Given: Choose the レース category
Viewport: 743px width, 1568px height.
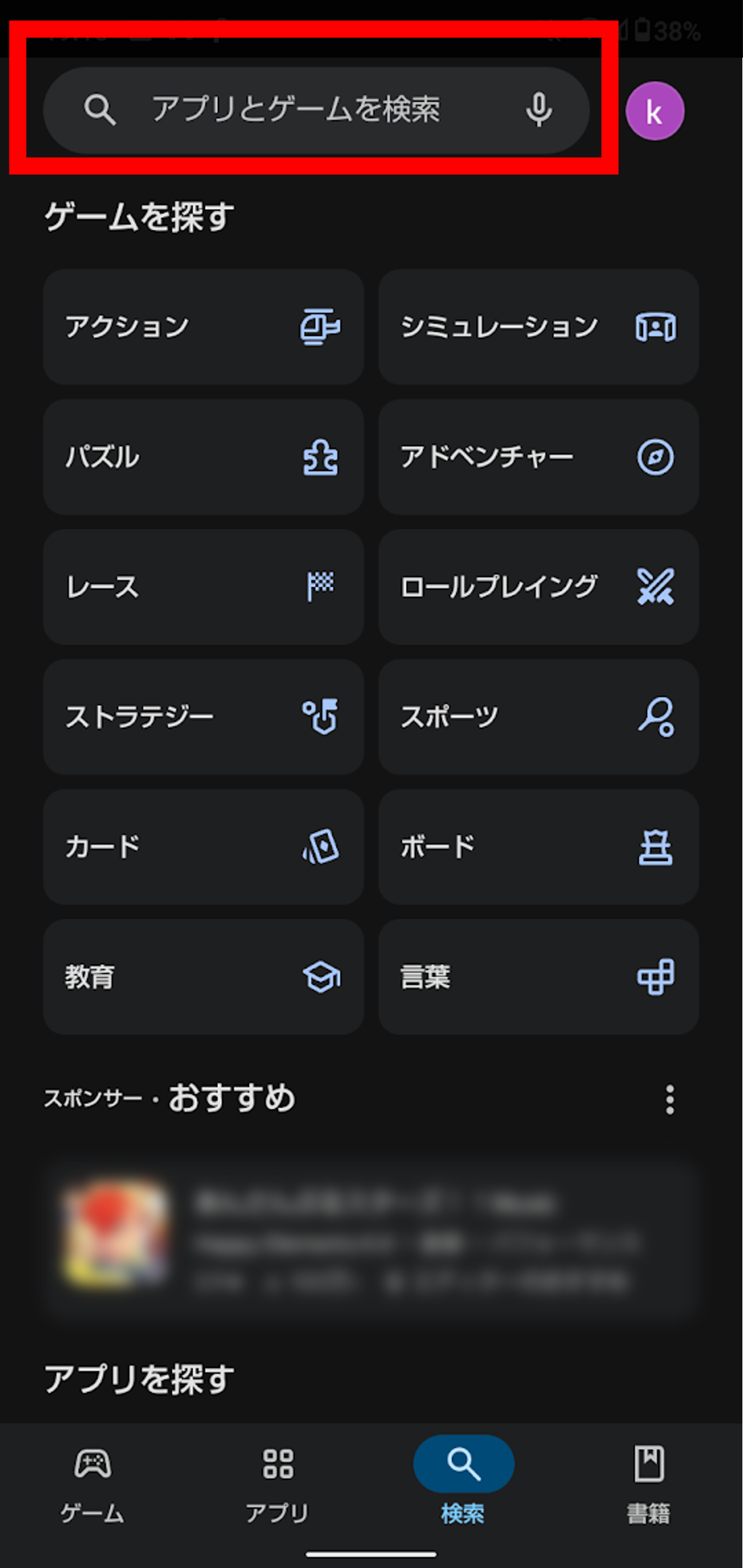Looking at the screenshot, I should (x=203, y=587).
